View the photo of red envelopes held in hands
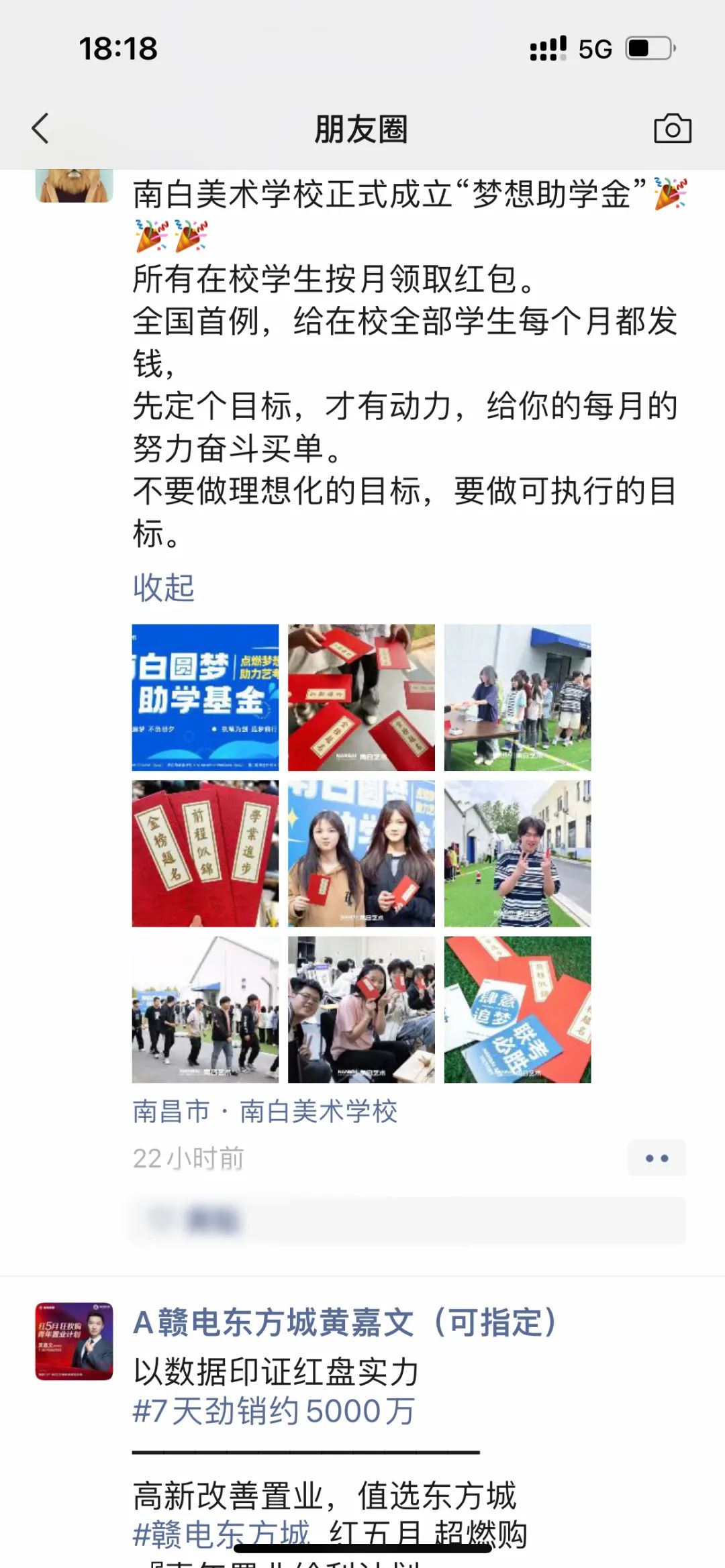The height and width of the screenshot is (1568, 725). coord(361,697)
